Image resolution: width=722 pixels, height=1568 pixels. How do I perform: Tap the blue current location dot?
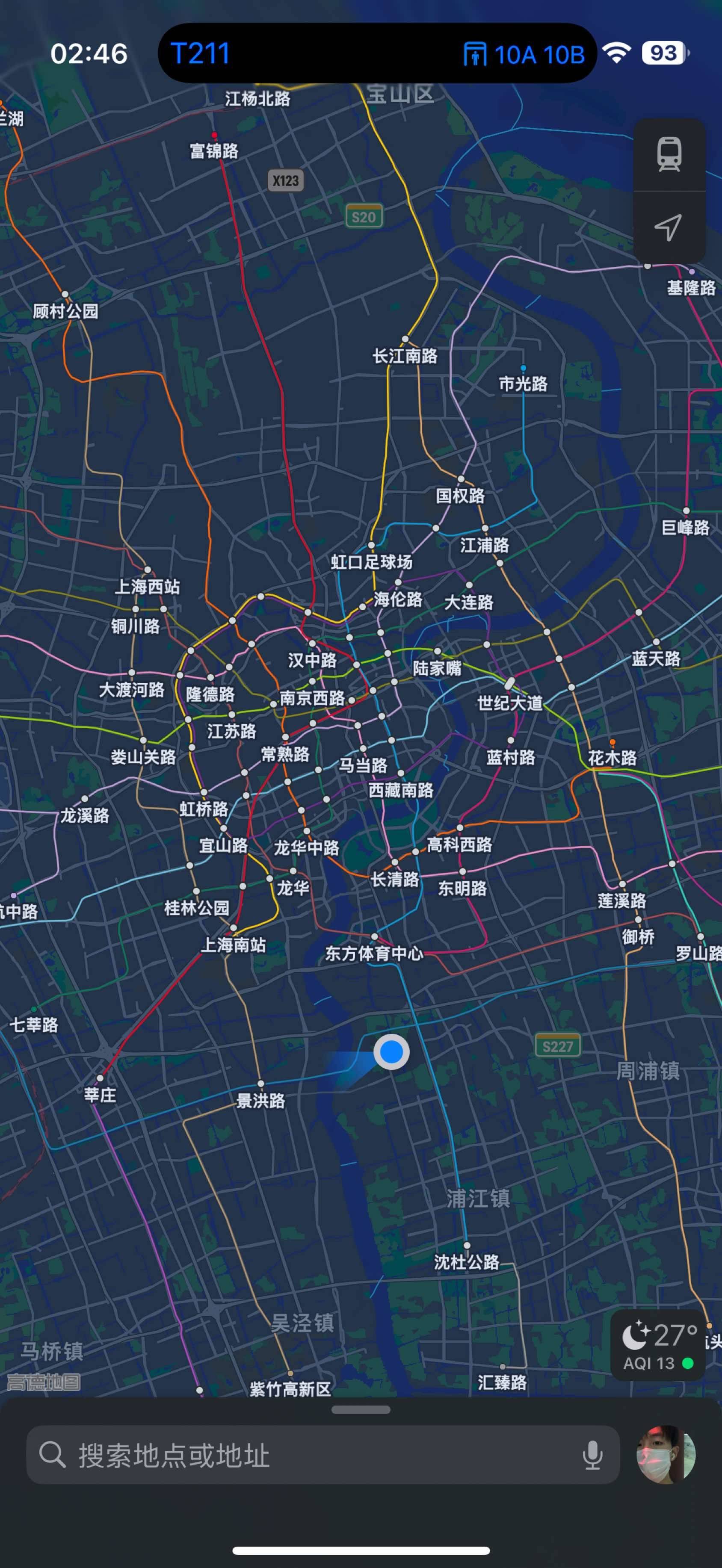391,1051
